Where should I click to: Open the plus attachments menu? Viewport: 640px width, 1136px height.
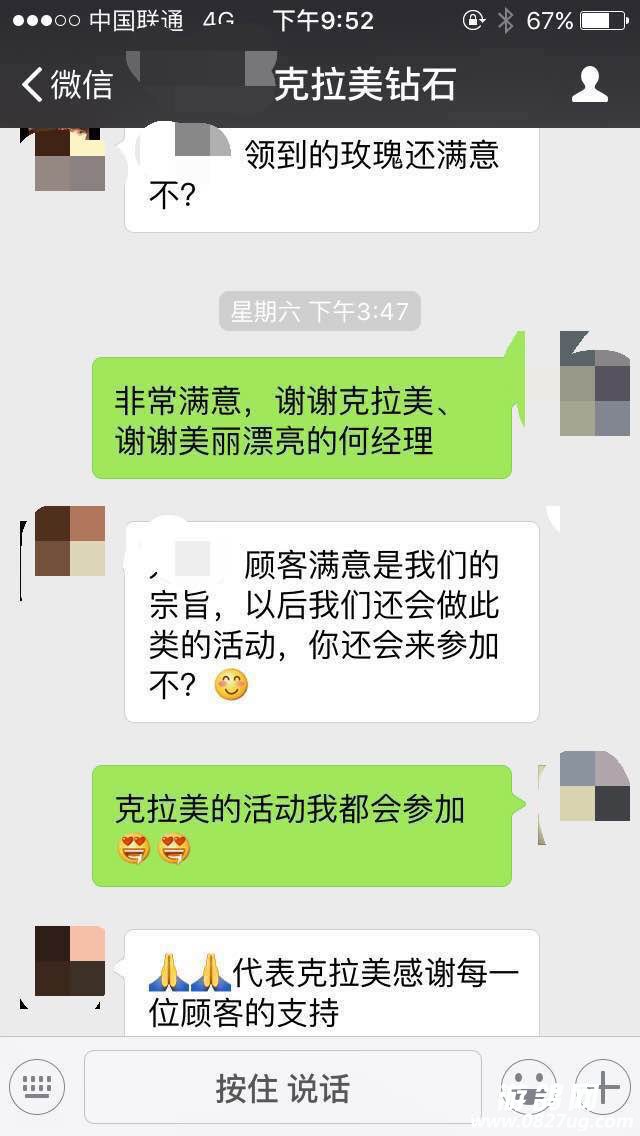[x=602, y=1087]
